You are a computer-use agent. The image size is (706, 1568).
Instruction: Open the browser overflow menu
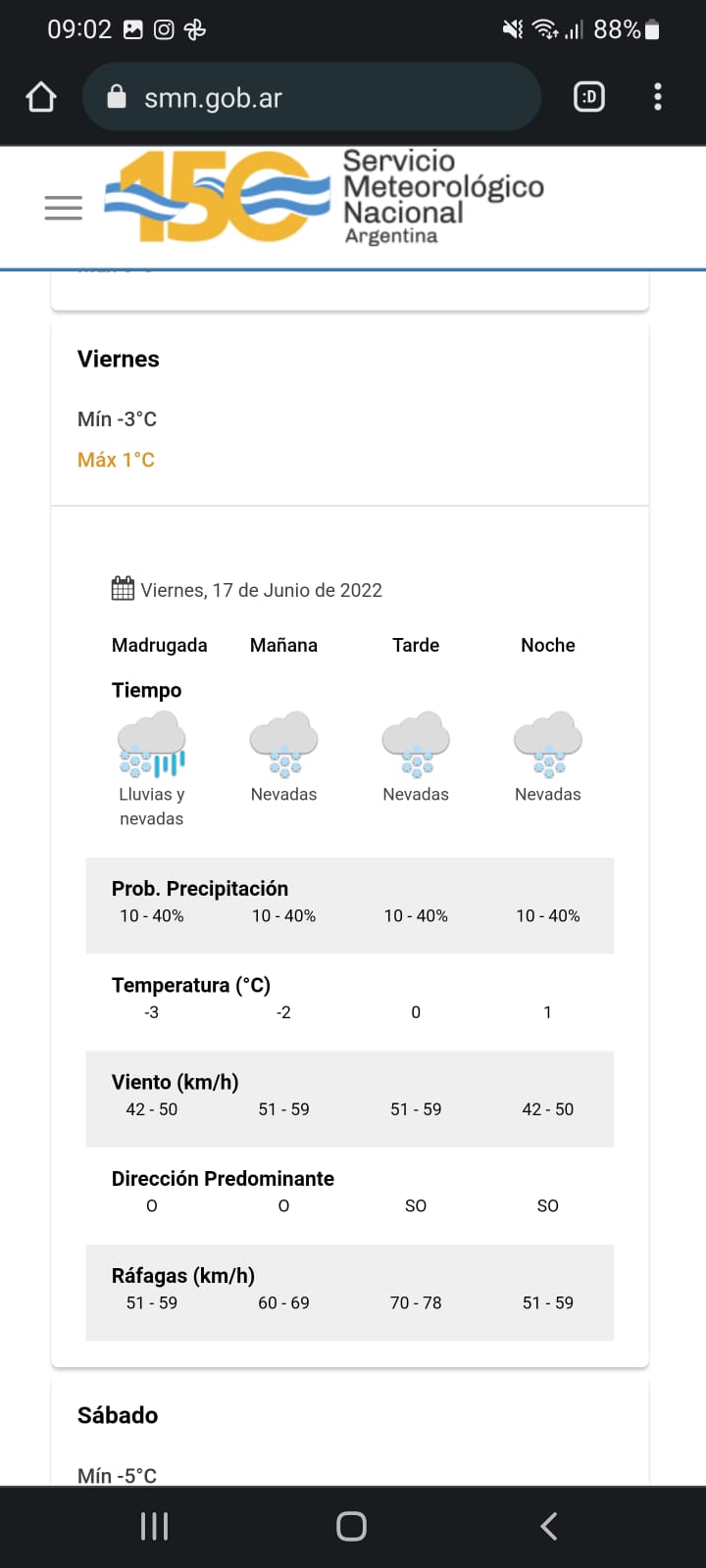pos(658,97)
